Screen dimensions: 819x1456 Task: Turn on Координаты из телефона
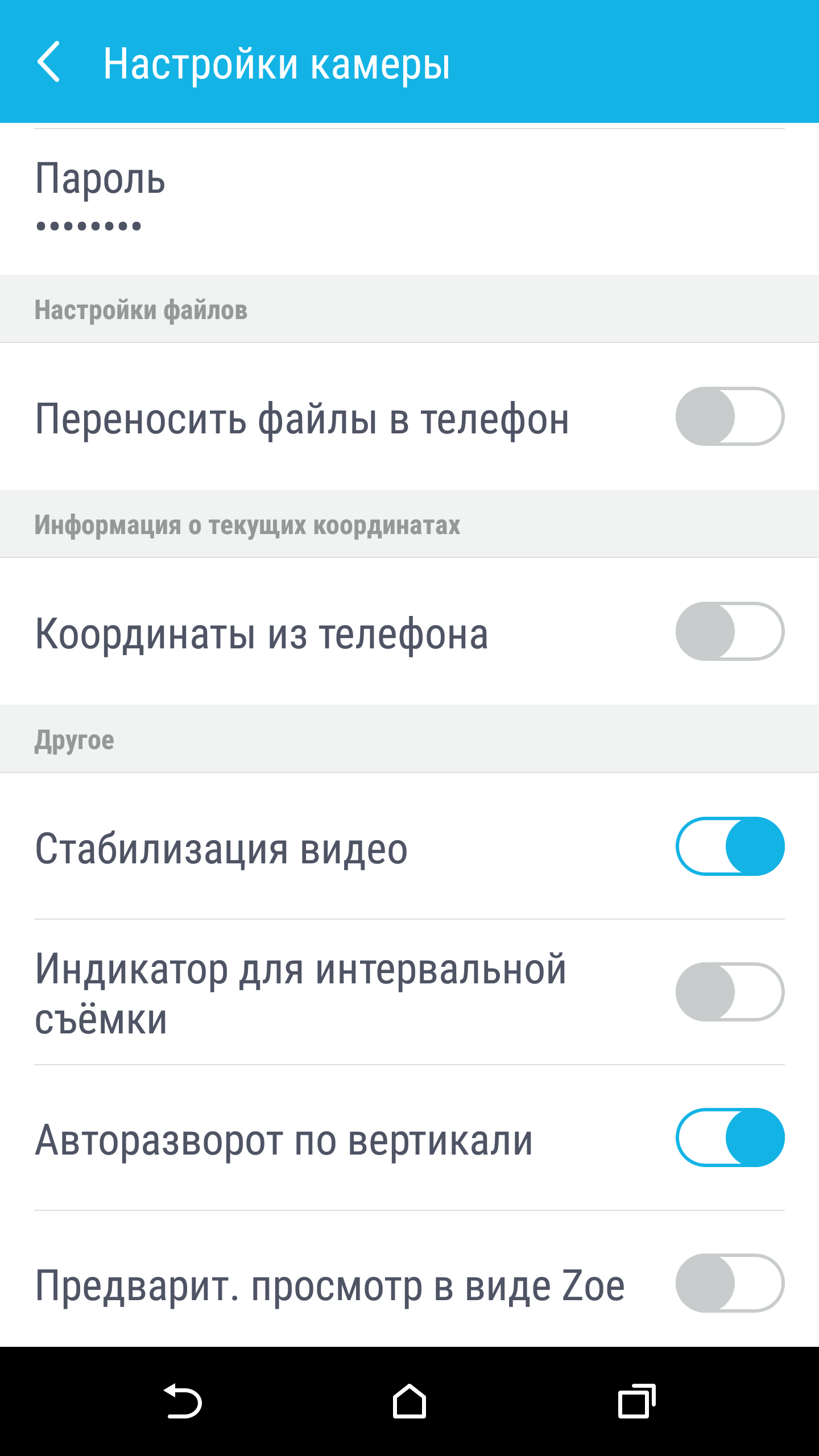tap(729, 631)
